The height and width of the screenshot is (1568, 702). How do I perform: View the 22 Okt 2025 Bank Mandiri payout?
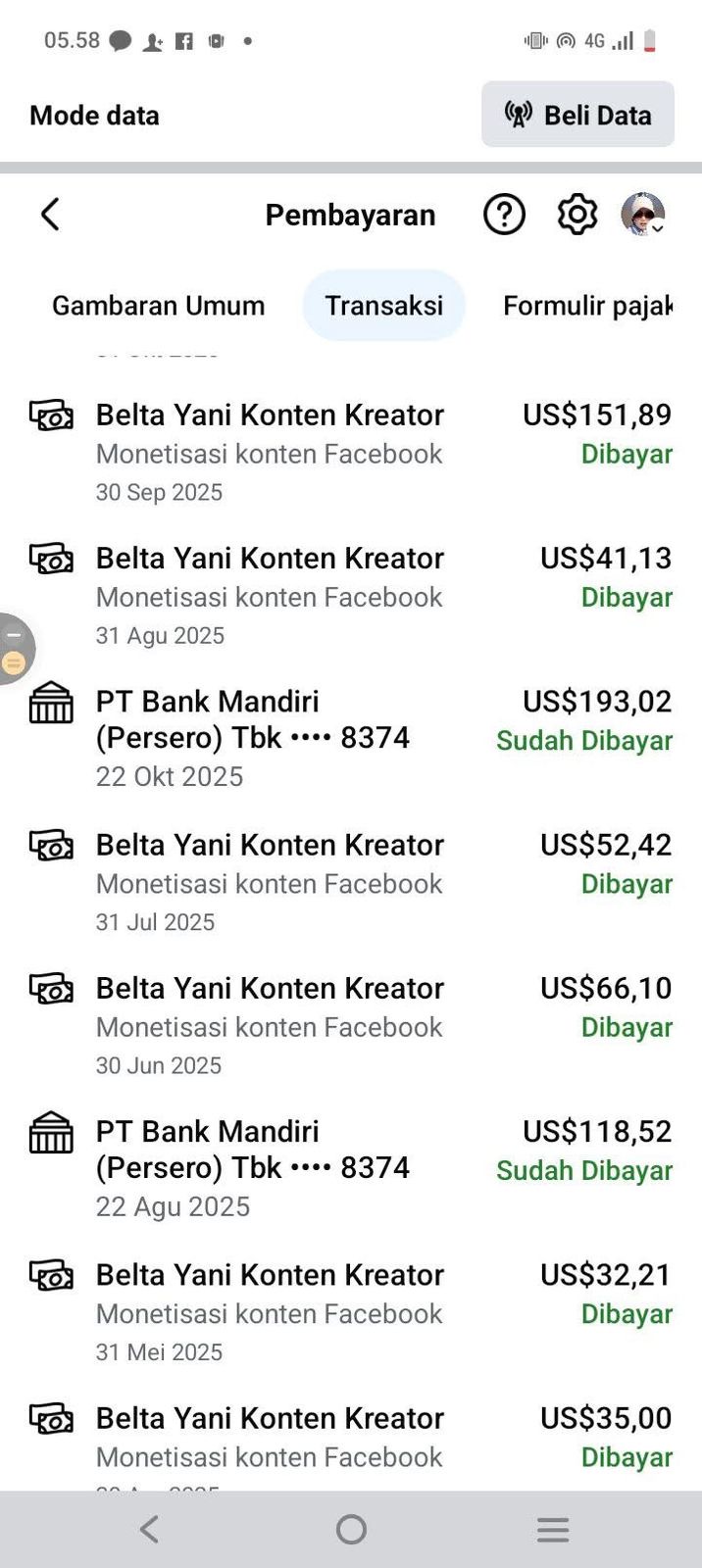(350, 738)
